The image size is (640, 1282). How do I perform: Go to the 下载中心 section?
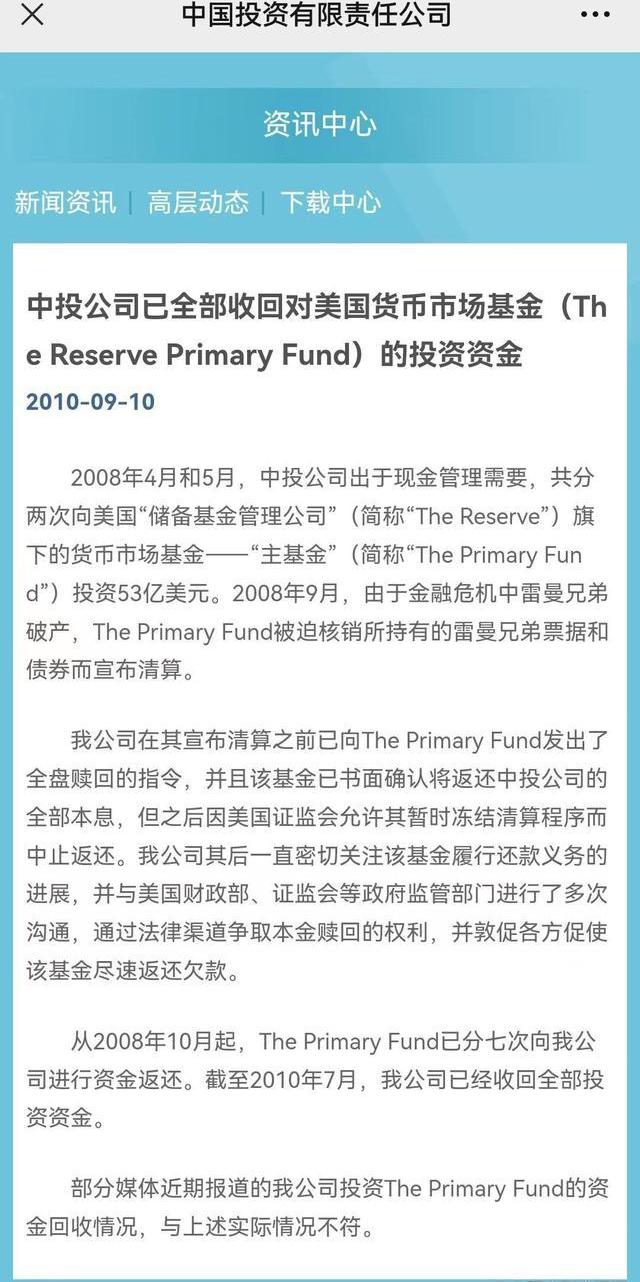tap(330, 202)
